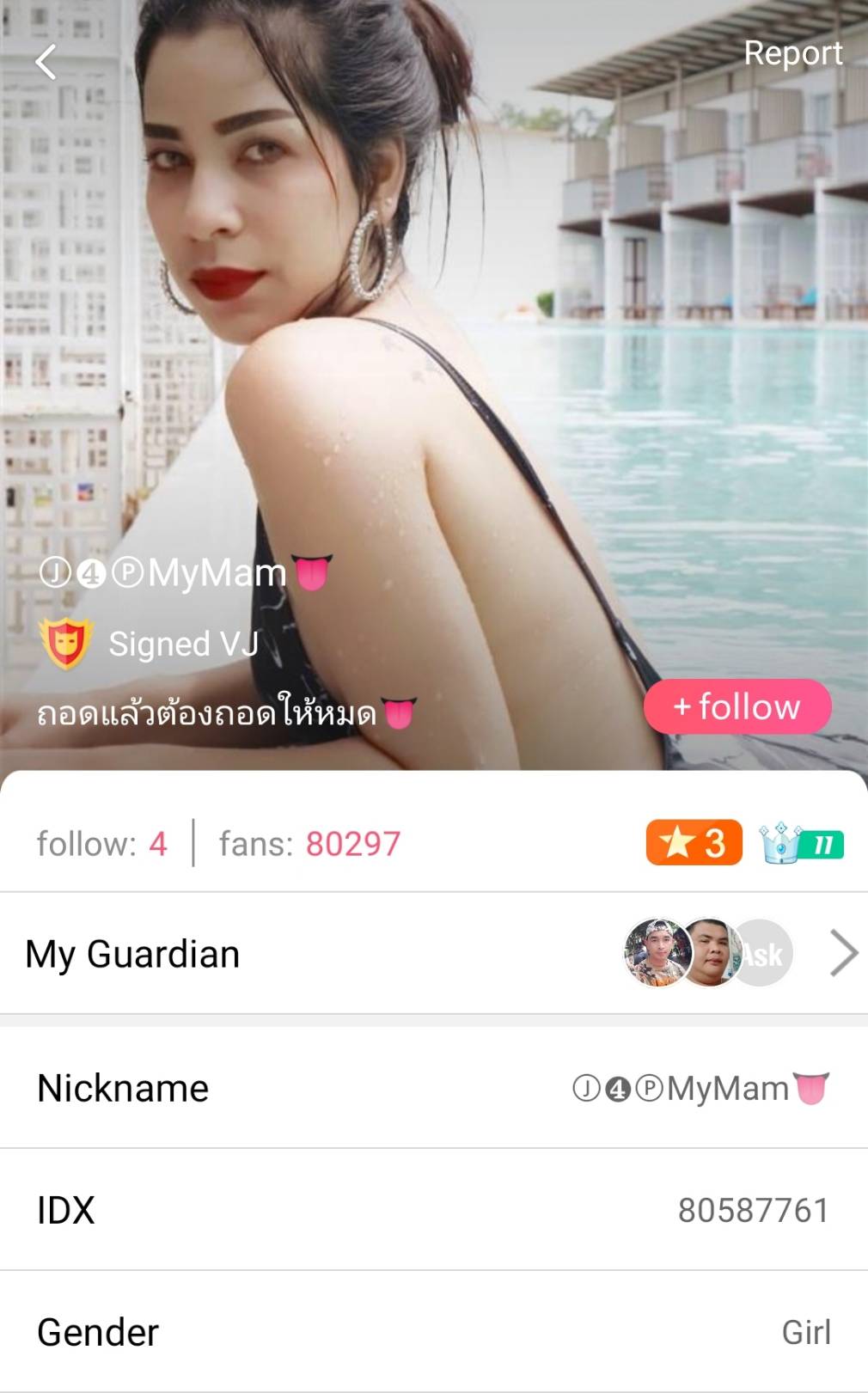This screenshot has width=868, height=1393.
Task: View the follow count list
Action: click(101, 844)
